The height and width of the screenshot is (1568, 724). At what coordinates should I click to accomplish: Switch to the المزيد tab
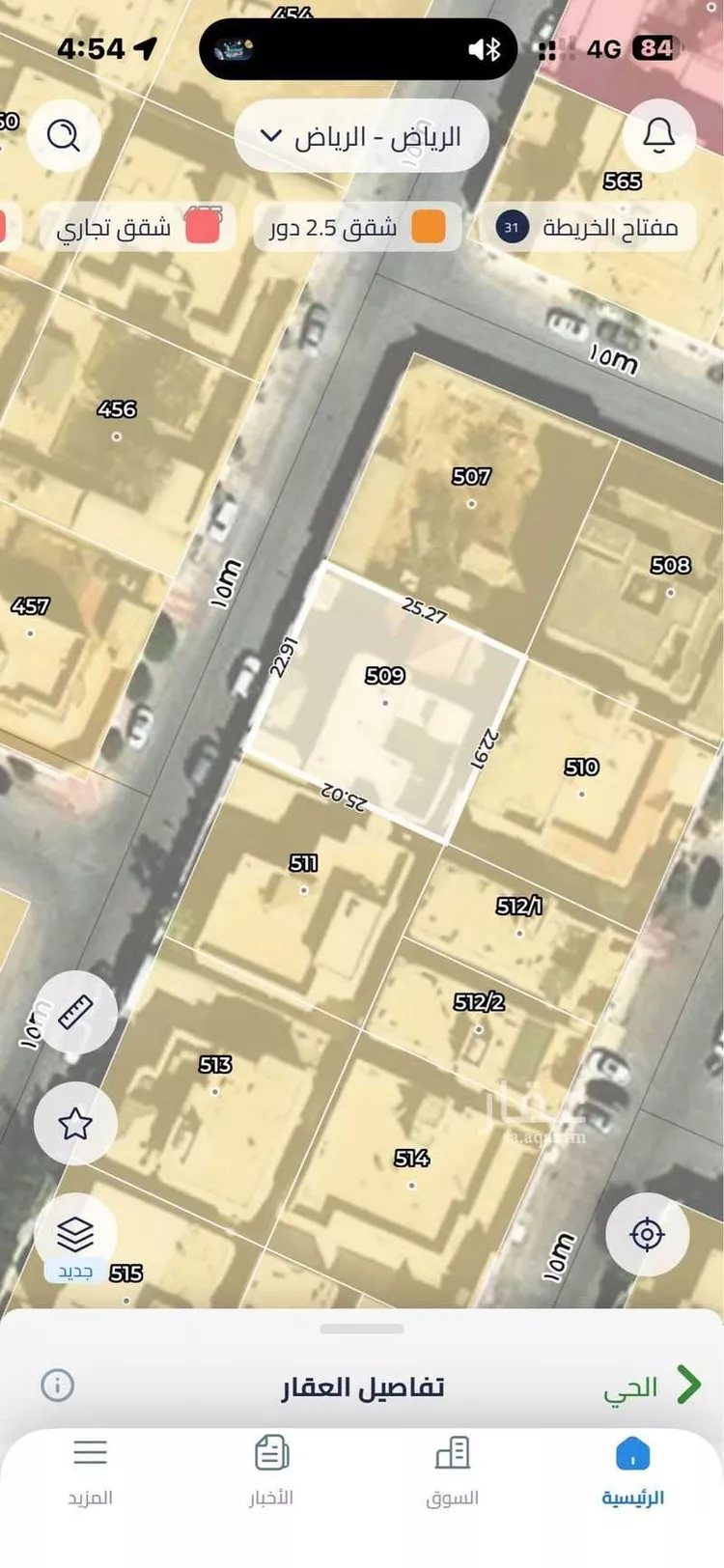90,1472
